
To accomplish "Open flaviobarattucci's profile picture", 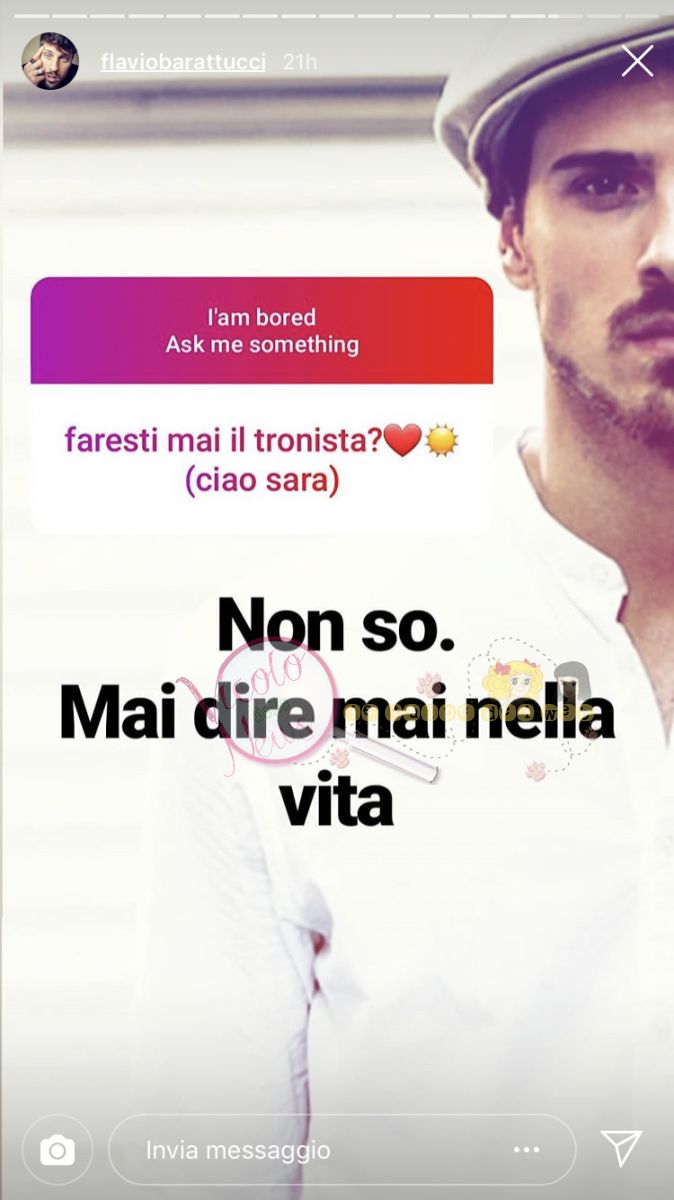I will 50,61.
